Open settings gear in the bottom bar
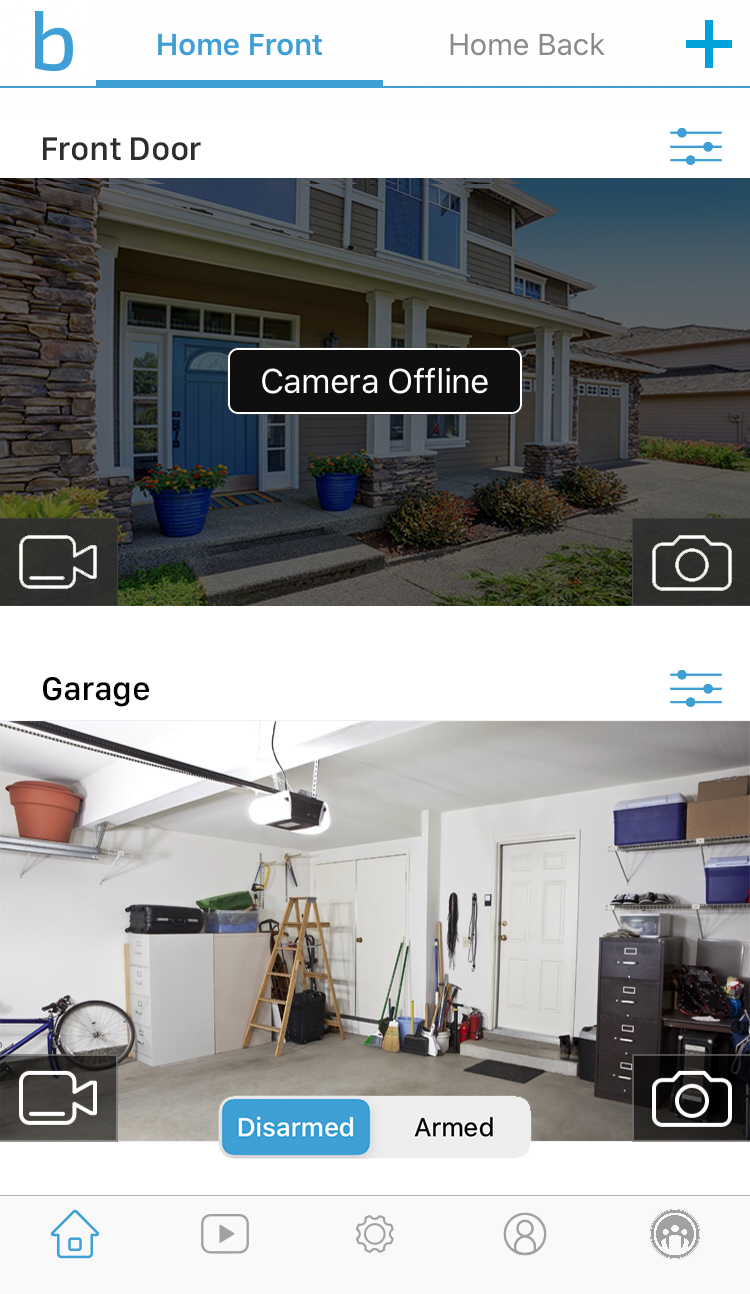This screenshot has width=750, height=1294. (x=375, y=1234)
